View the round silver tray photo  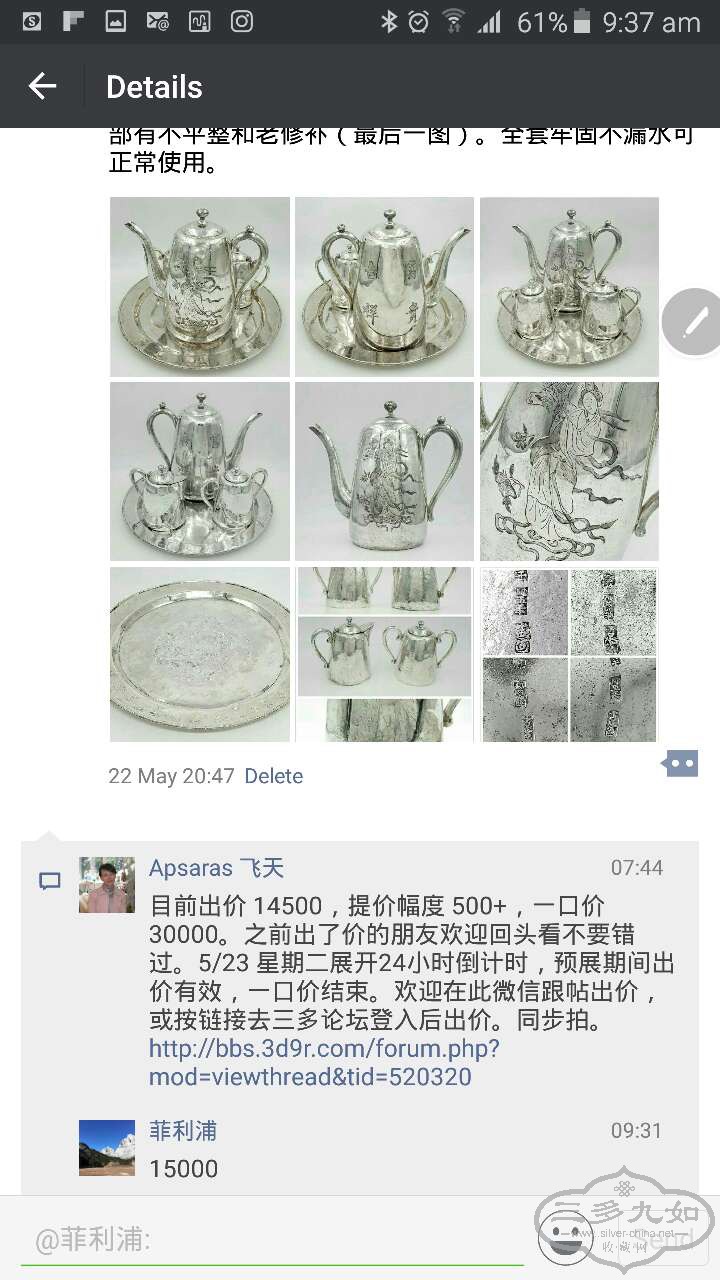(x=200, y=655)
